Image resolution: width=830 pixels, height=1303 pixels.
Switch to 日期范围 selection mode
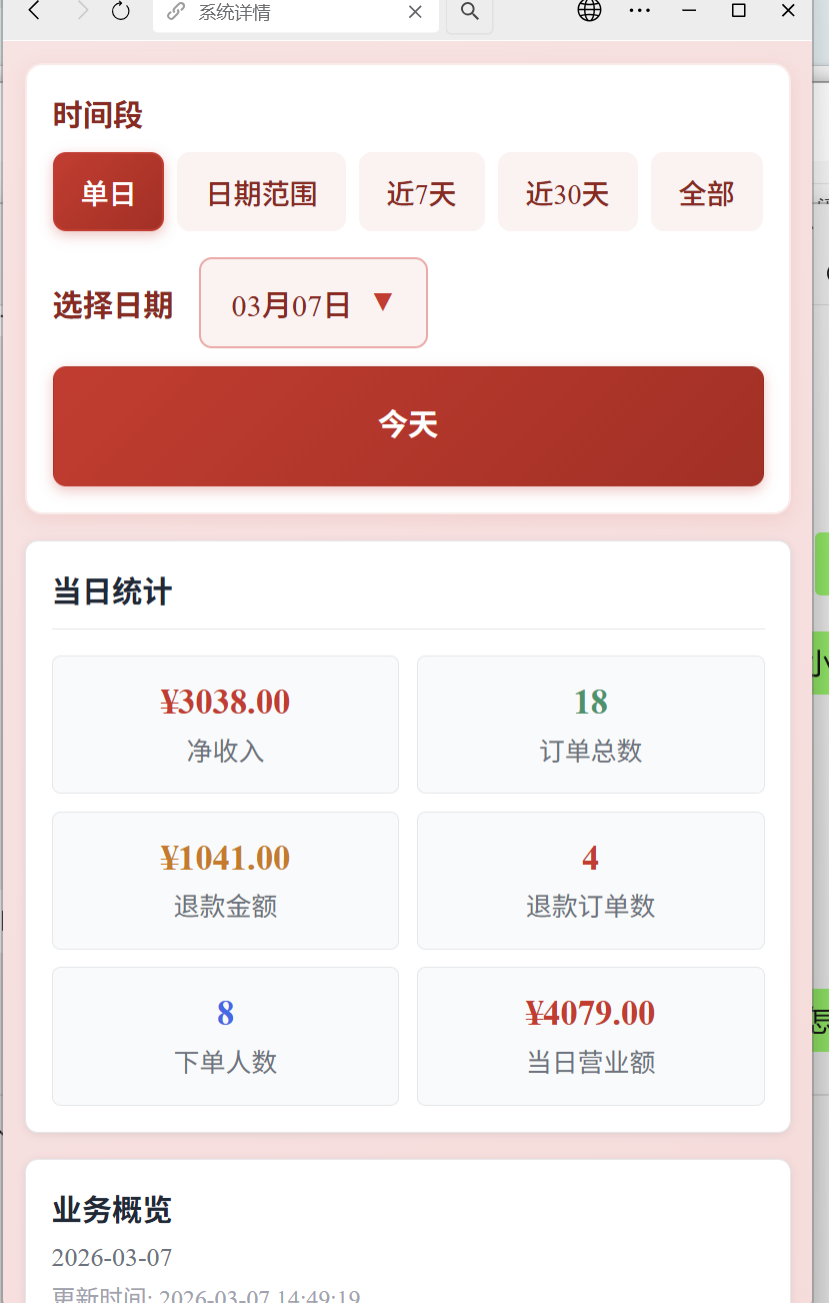pos(261,191)
